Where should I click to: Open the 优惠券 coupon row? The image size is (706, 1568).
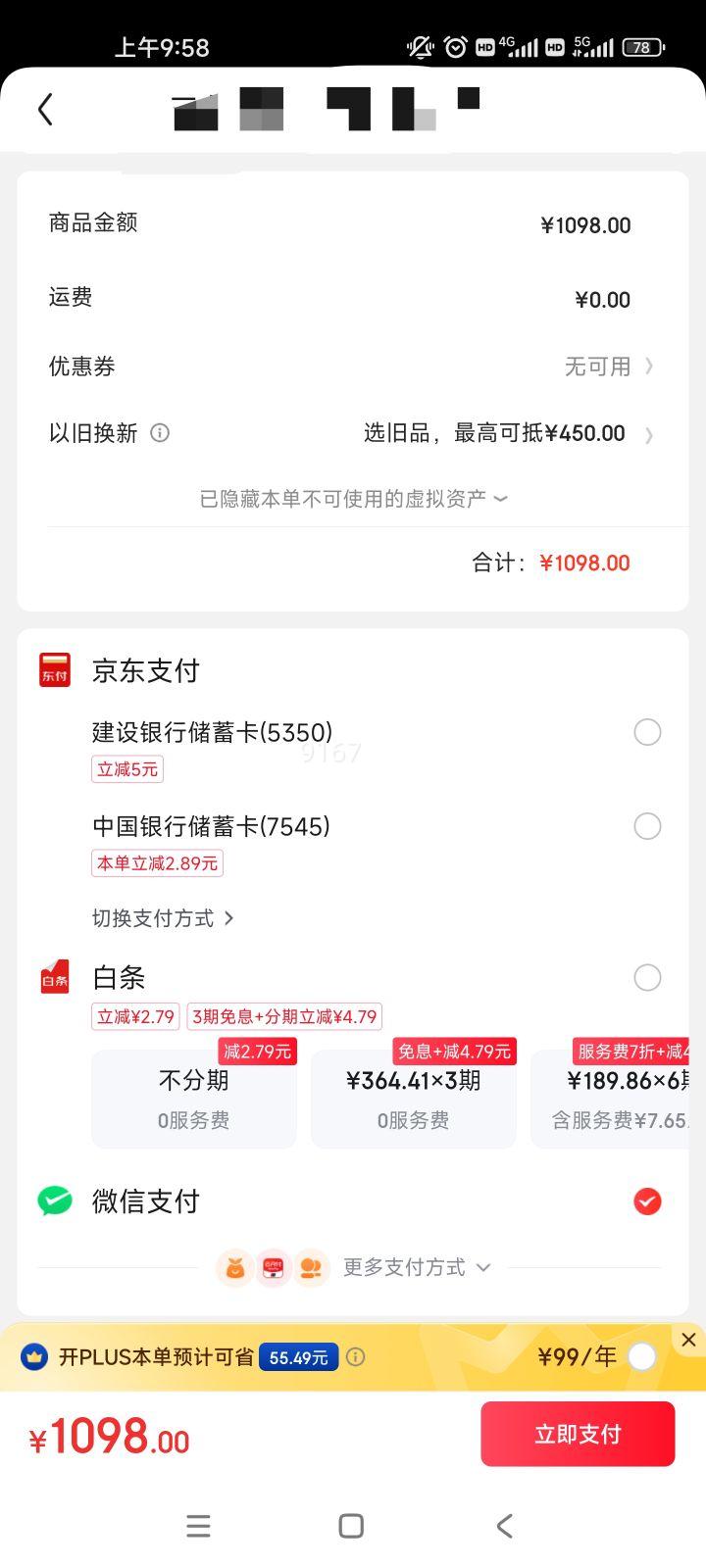pyautogui.click(x=353, y=367)
